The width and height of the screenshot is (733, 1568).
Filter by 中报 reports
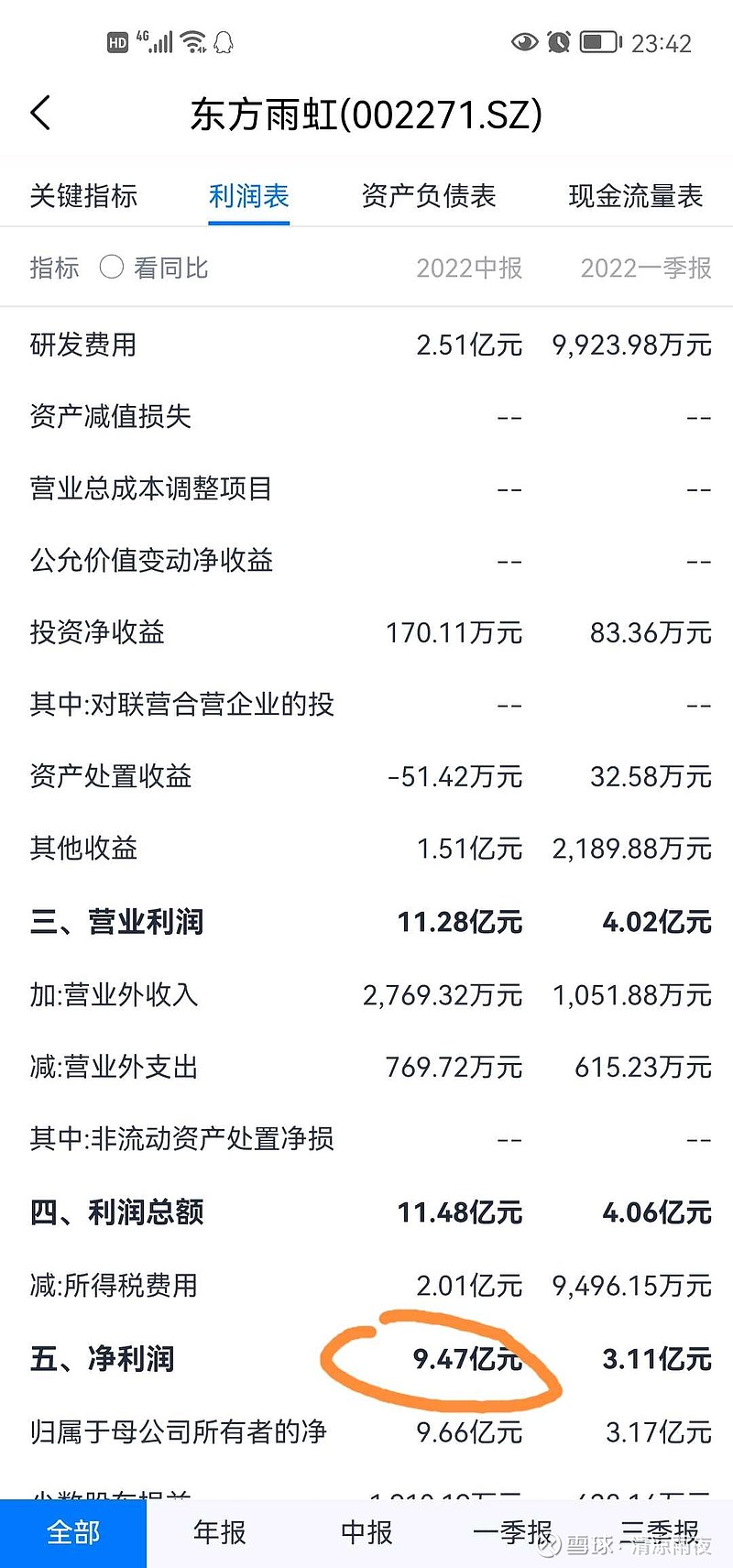click(x=366, y=1533)
